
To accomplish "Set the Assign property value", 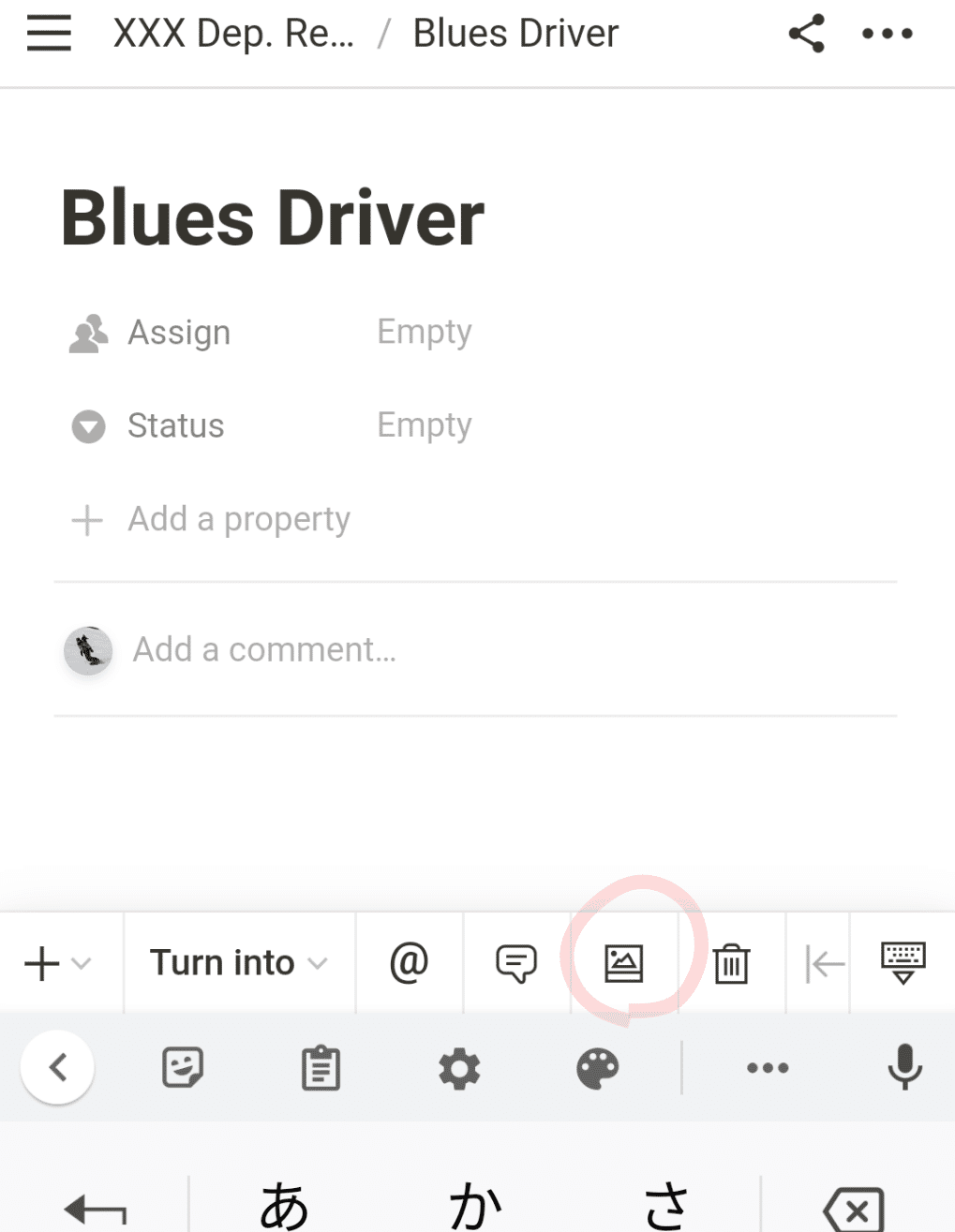I will click(x=424, y=333).
